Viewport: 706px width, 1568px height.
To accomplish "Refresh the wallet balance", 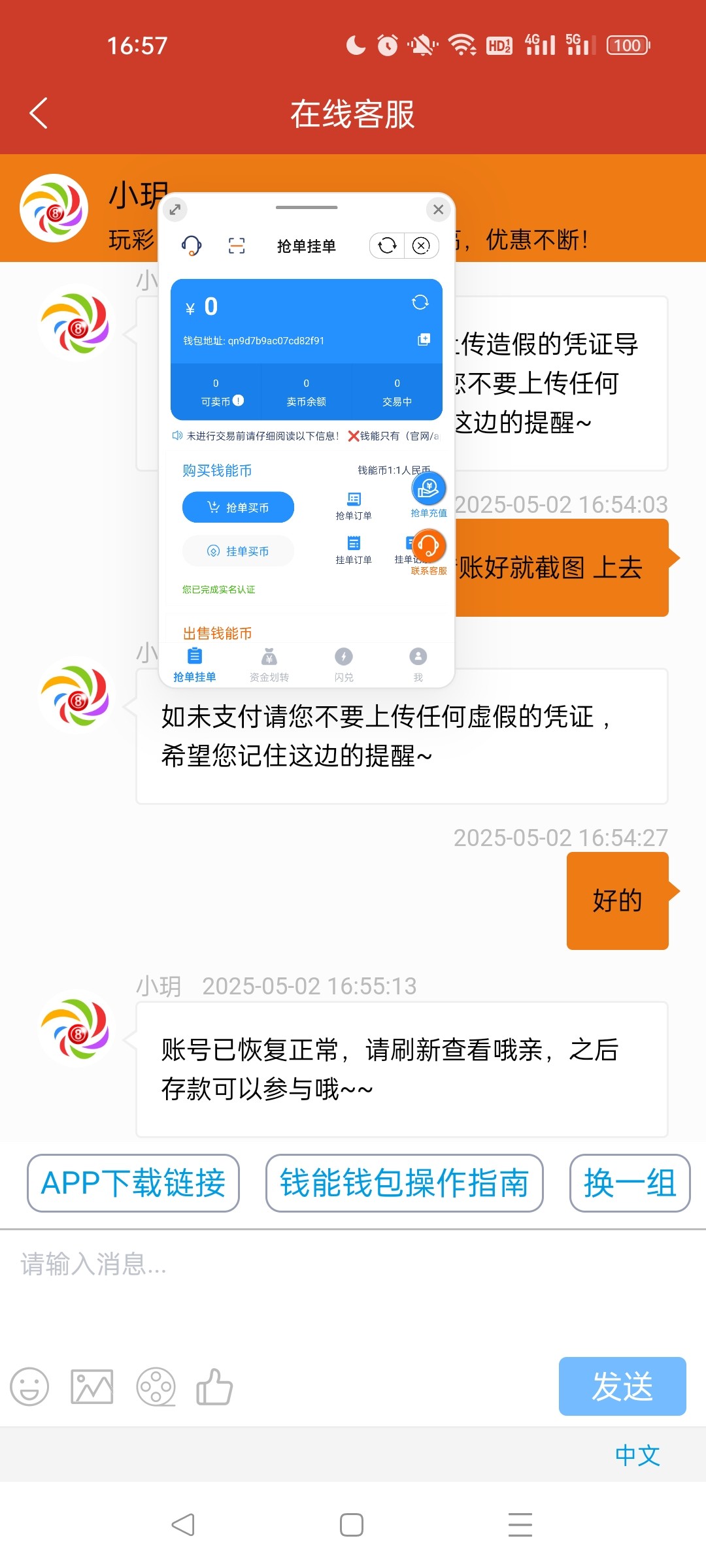I will point(420,302).
